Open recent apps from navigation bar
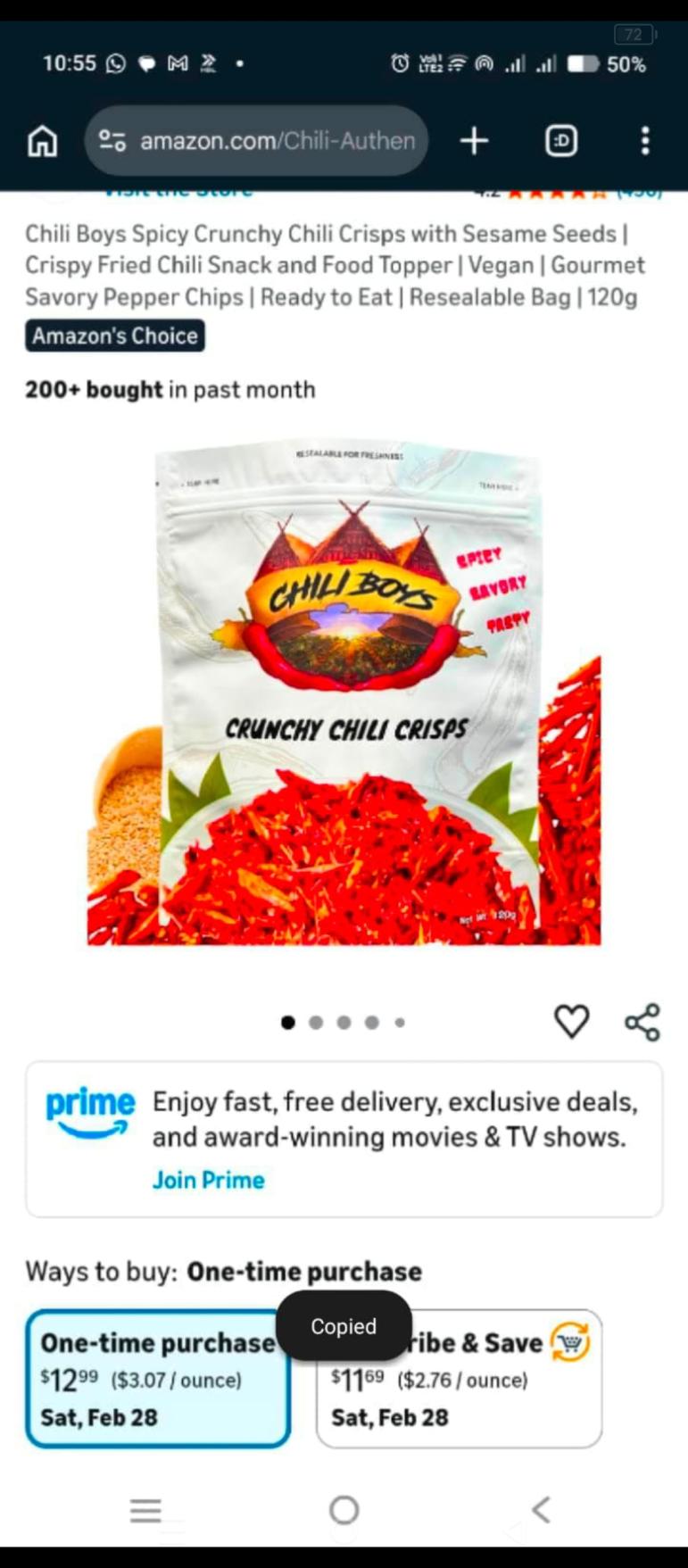This screenshot has height=1568, width=688. point(145,1510)
